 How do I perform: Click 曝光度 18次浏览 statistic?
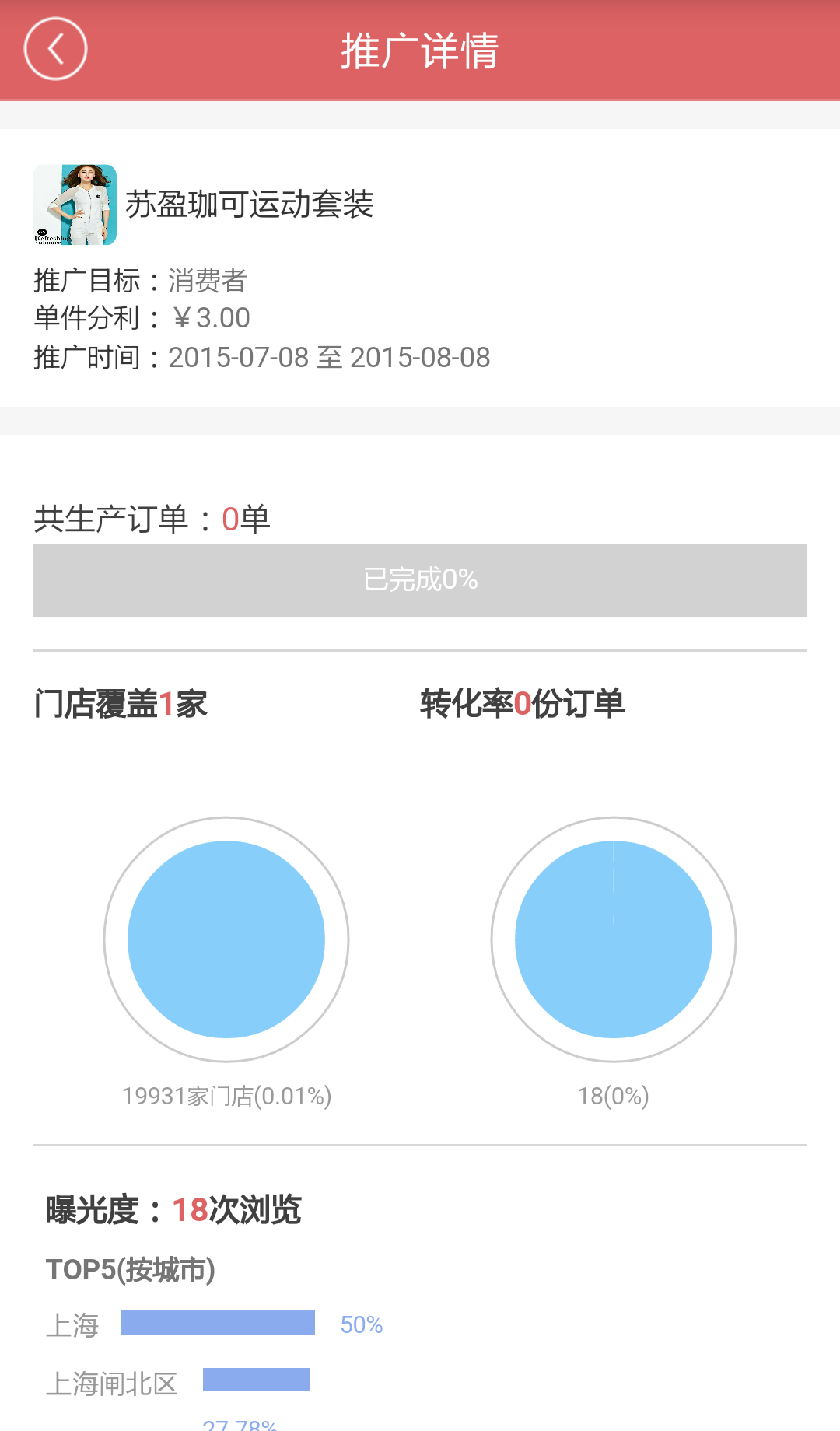coord(173,1210)
